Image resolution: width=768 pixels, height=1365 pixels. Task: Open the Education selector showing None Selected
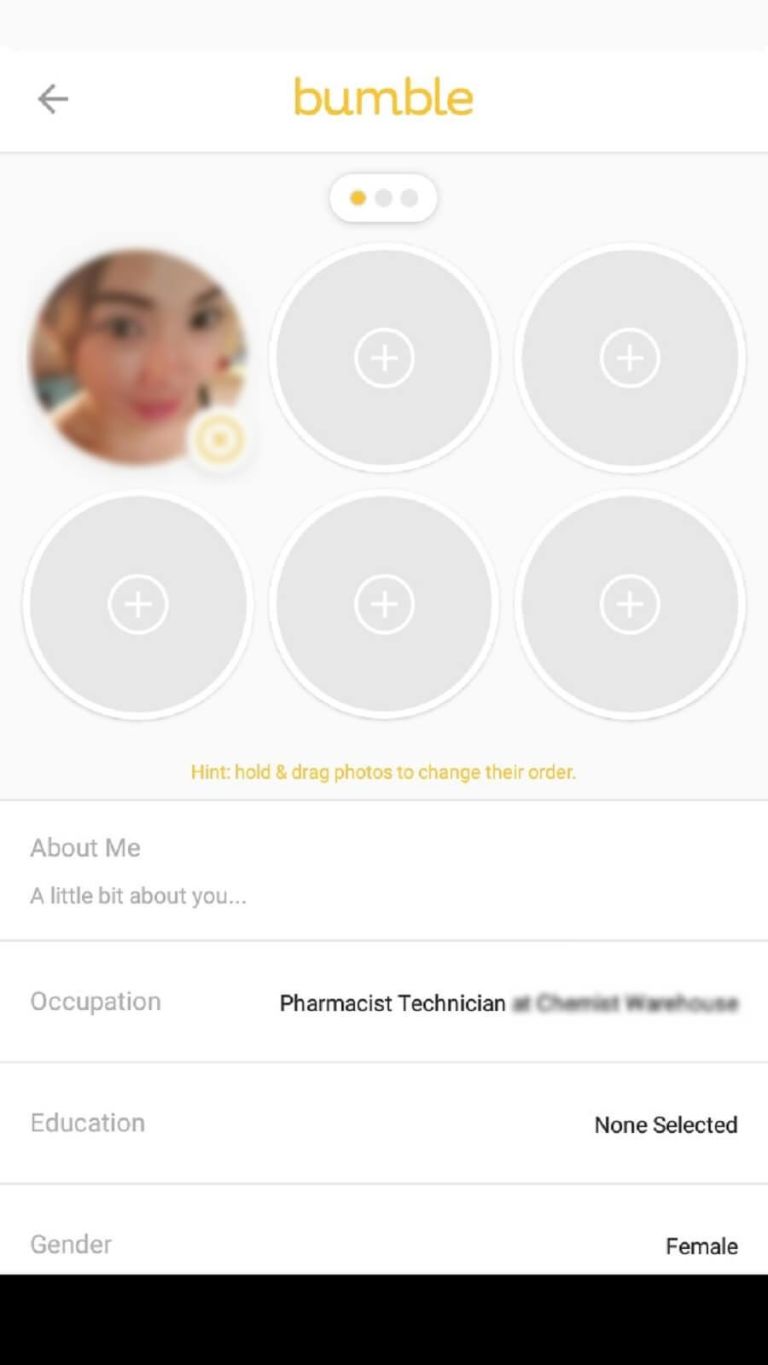pyautogui.click(x=384, y=1123)
